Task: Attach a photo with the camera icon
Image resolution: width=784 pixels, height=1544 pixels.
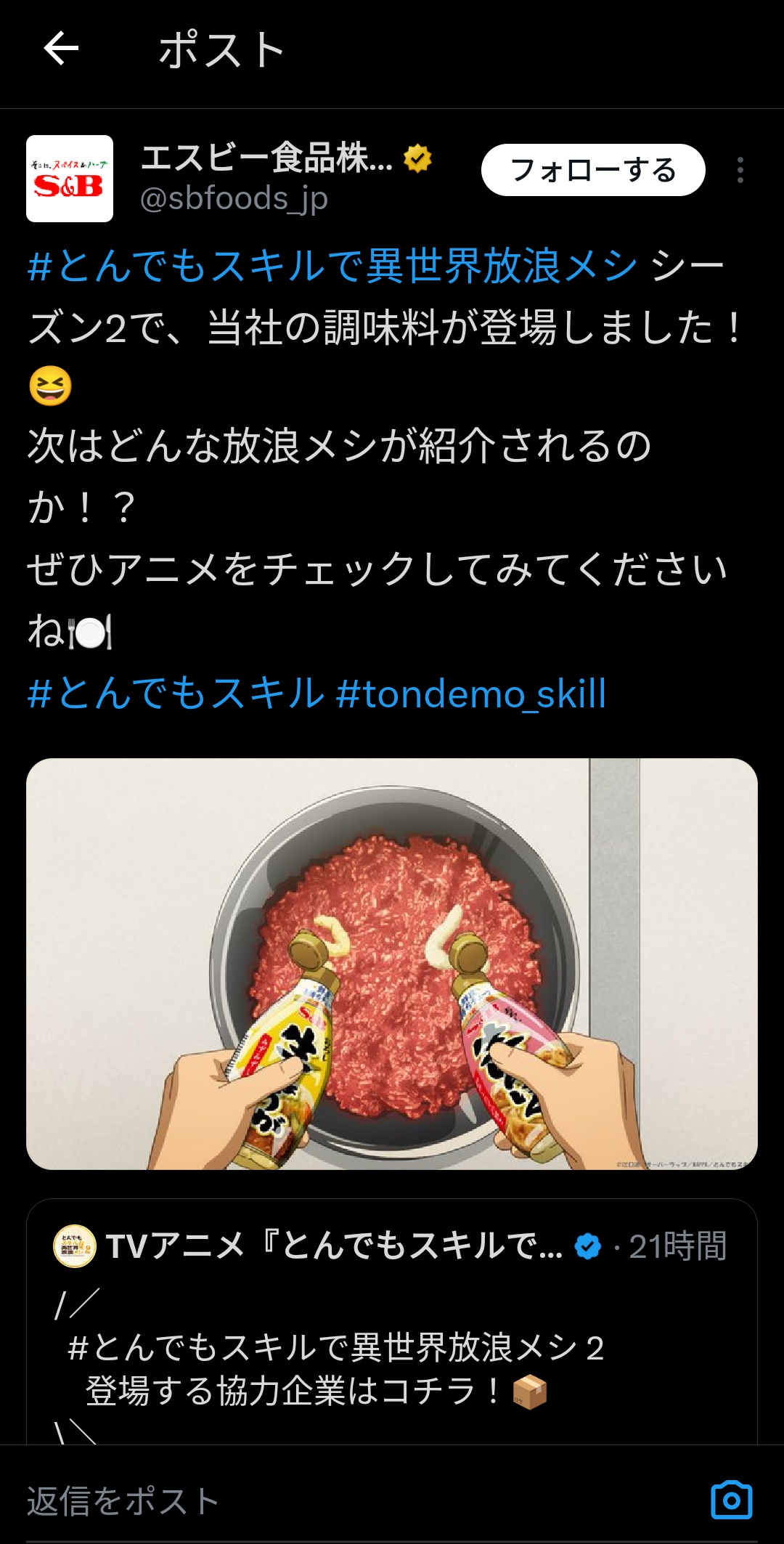Action: click(731, 1500)
